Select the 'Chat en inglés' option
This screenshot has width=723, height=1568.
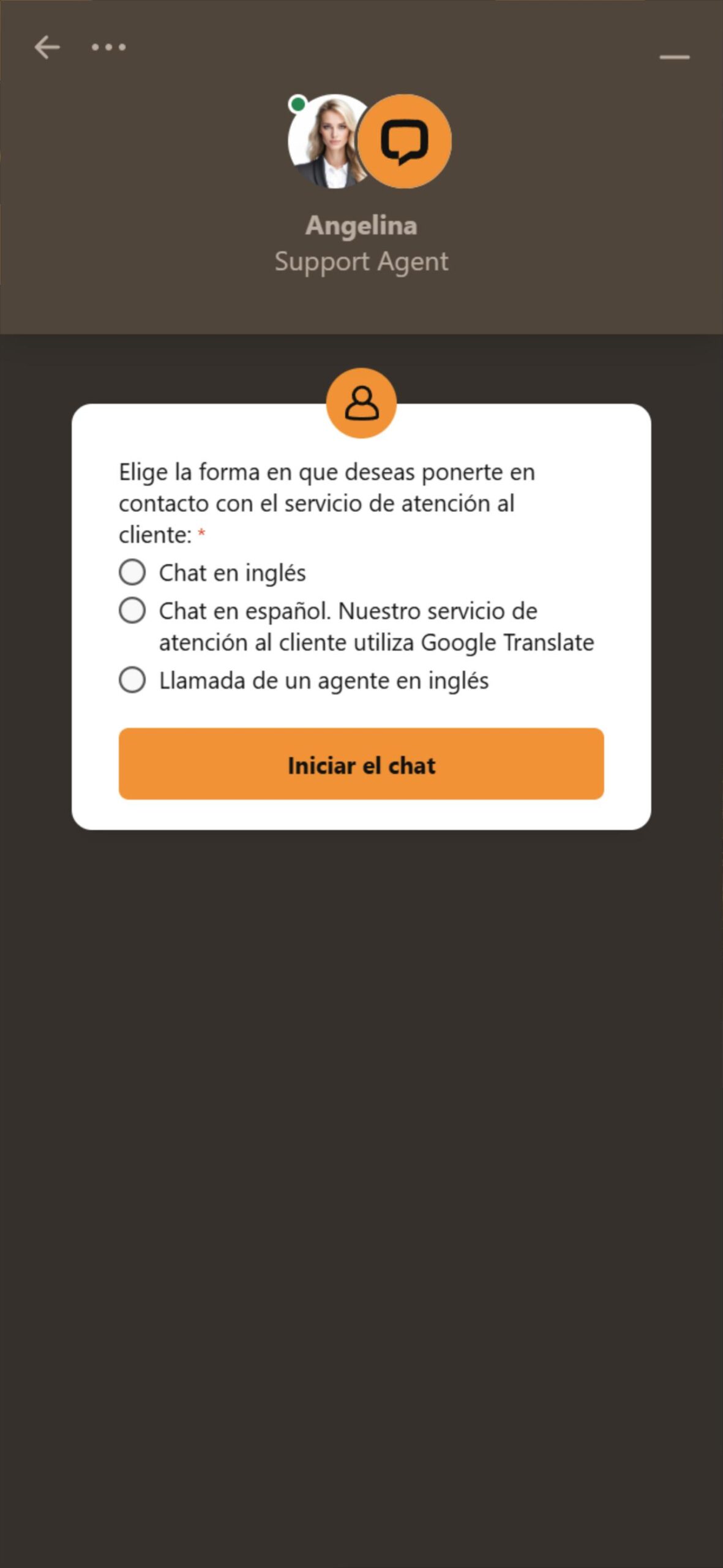pyautogui.click(x=132, y=573)
